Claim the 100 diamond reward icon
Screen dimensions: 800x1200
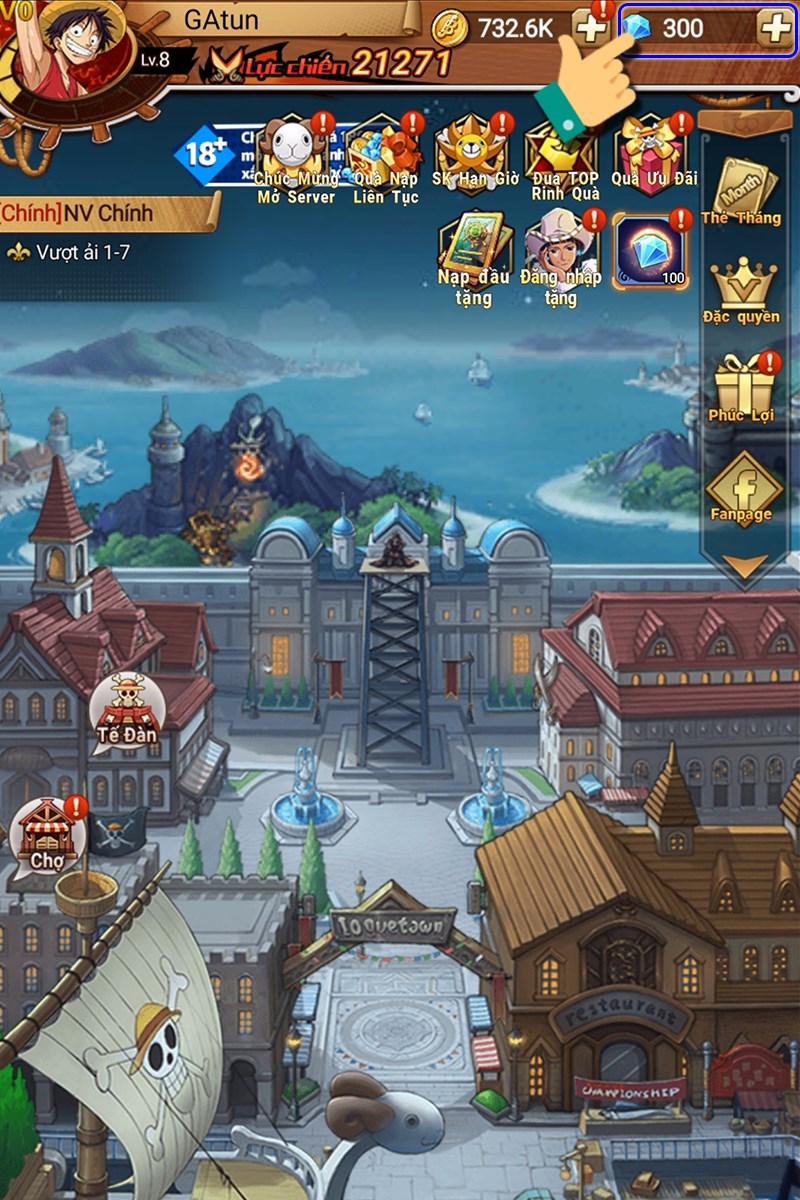650,250
